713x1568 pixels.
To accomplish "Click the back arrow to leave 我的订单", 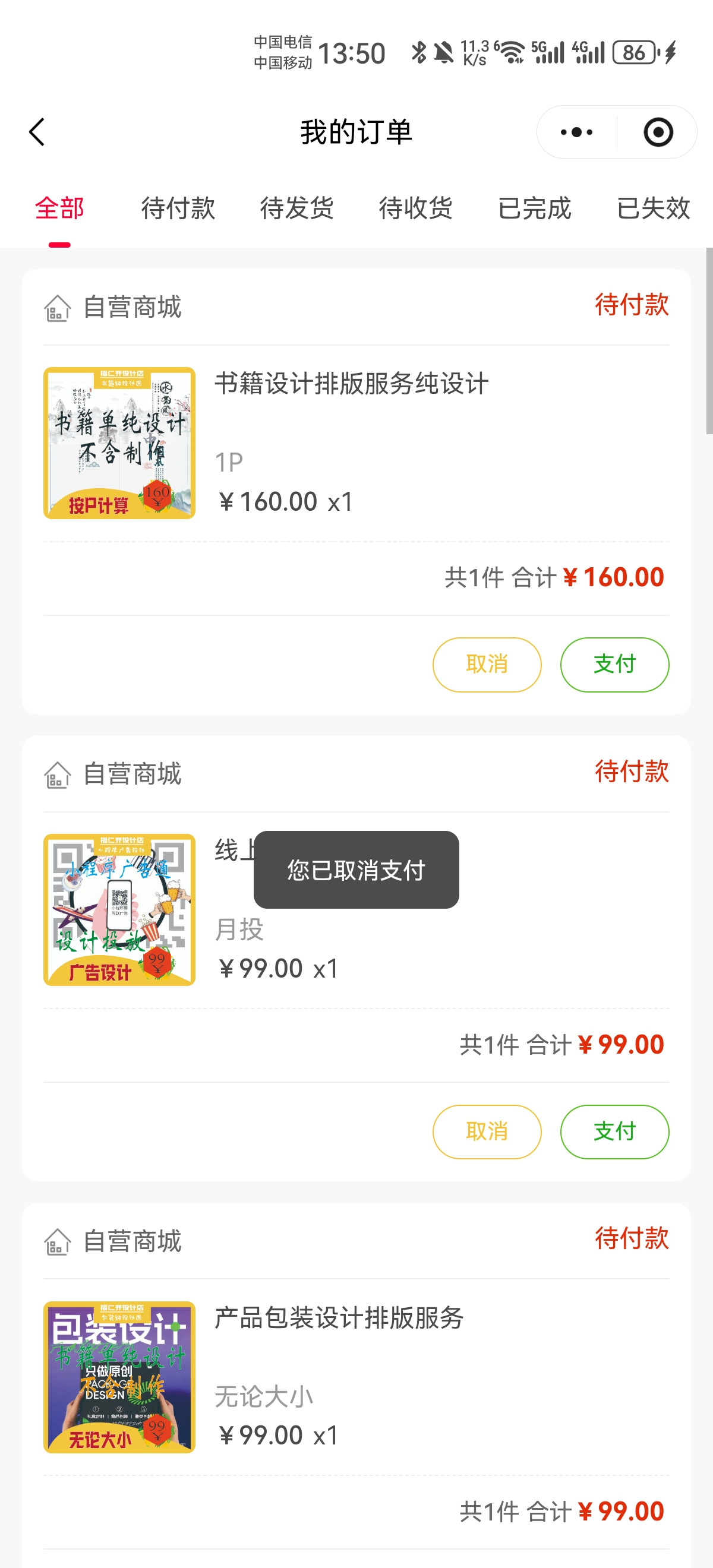I will (x=36, y=132).
